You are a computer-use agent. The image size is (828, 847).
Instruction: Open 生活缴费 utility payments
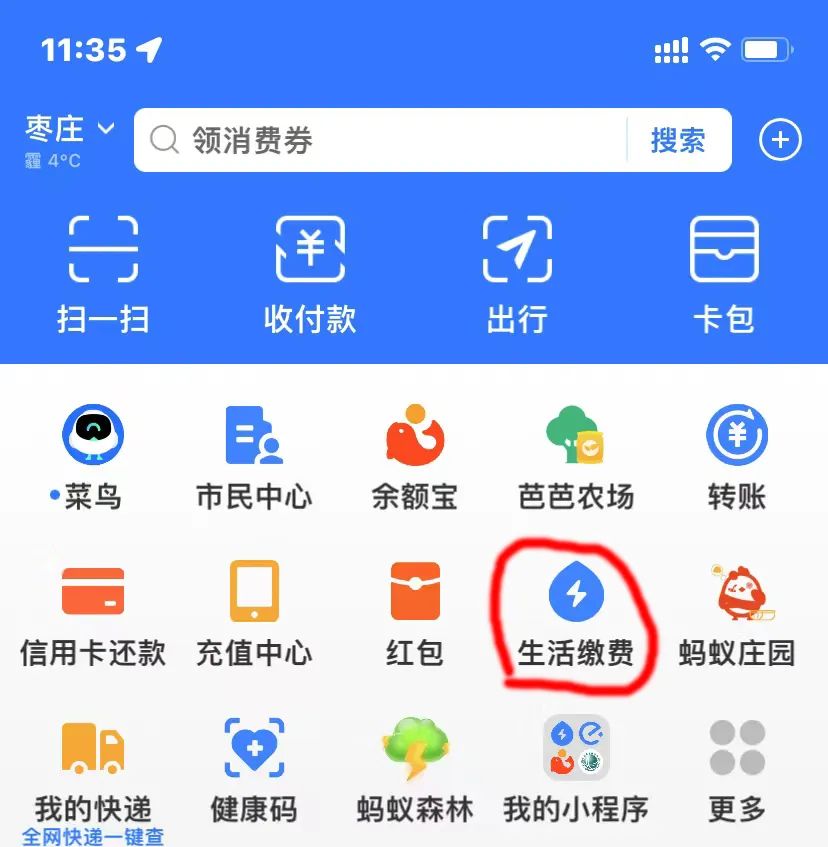point(575,612)
